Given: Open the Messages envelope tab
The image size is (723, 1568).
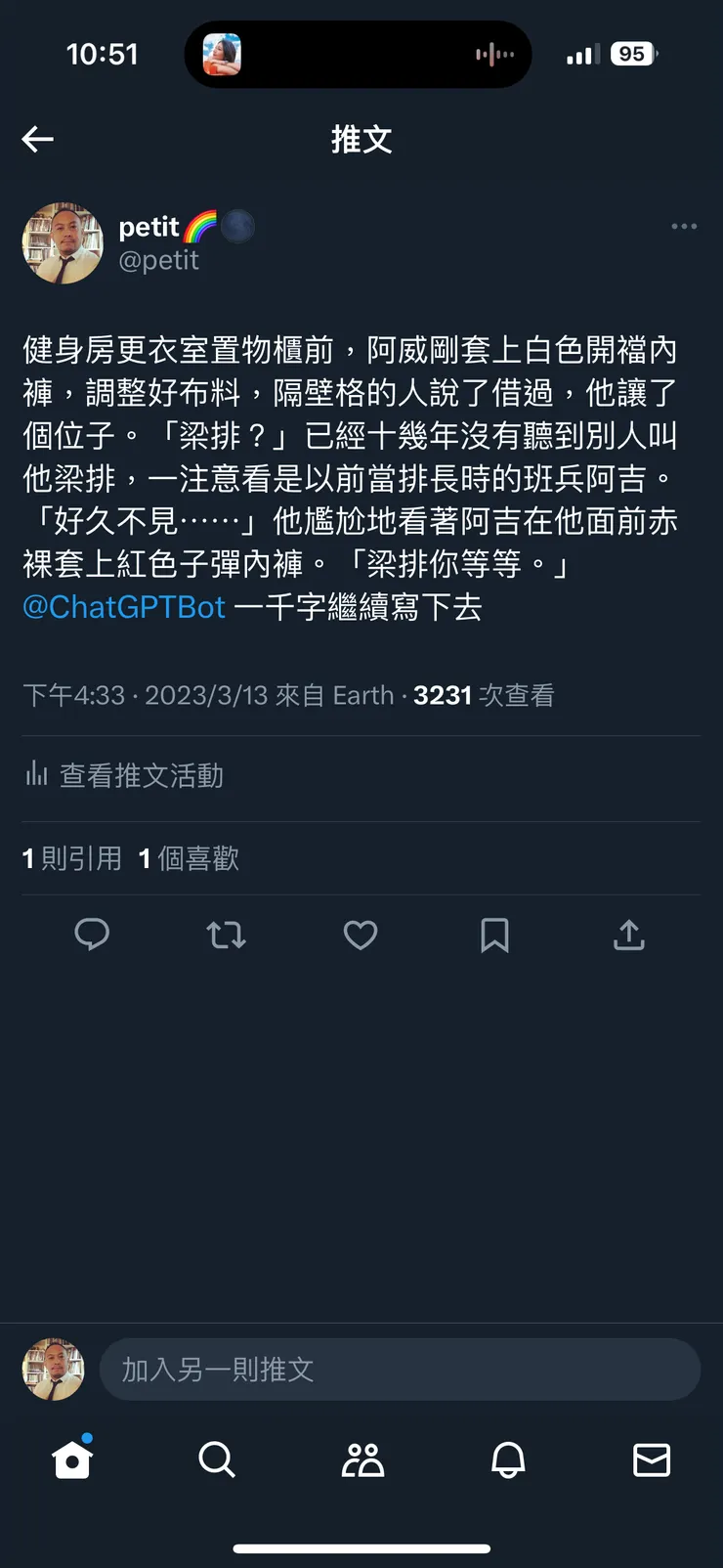Looking at the screenshot, I should (652, 1460).
